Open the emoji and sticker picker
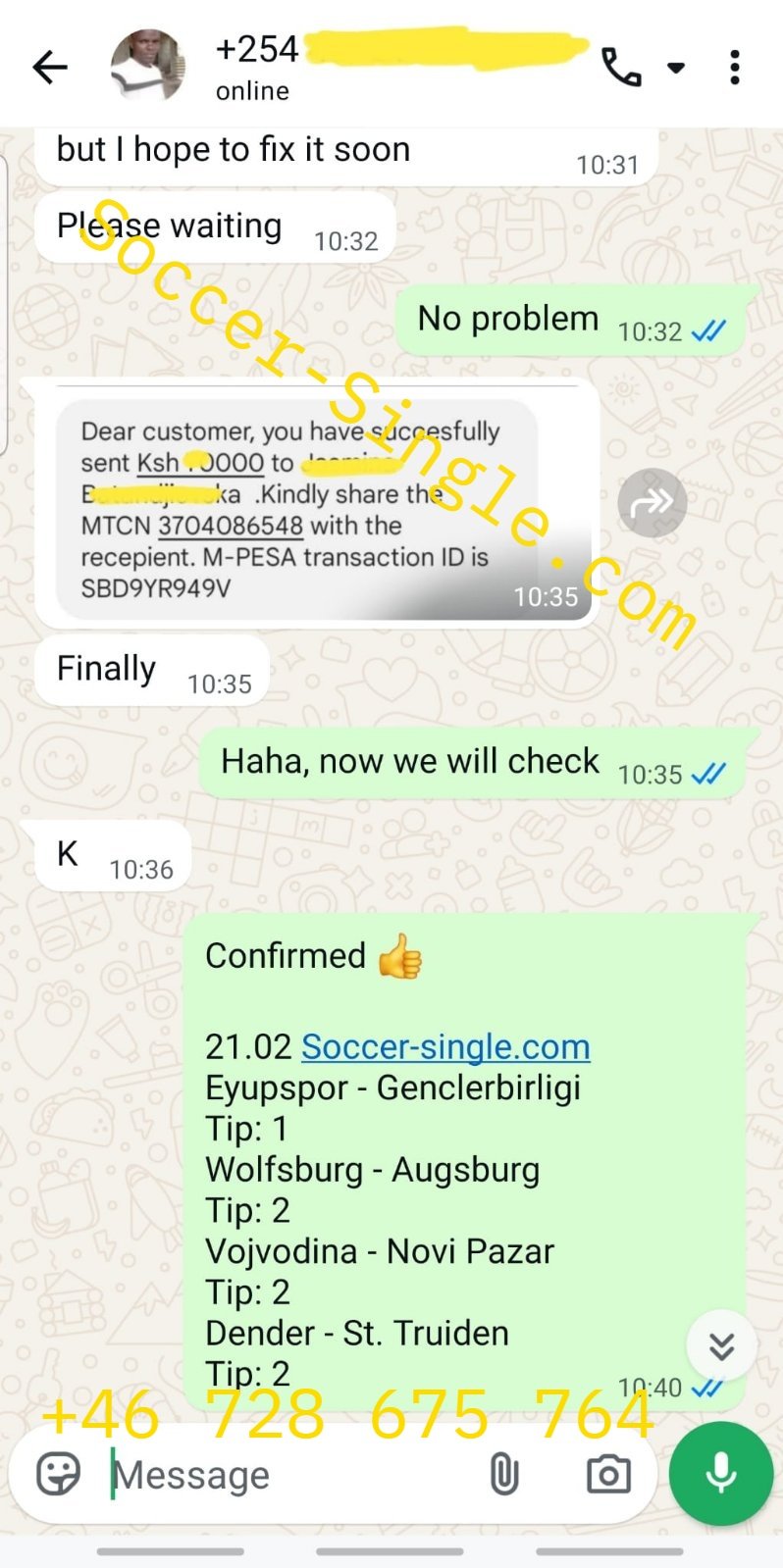The image size is (783, 1568). click(x=58, y=1474)
